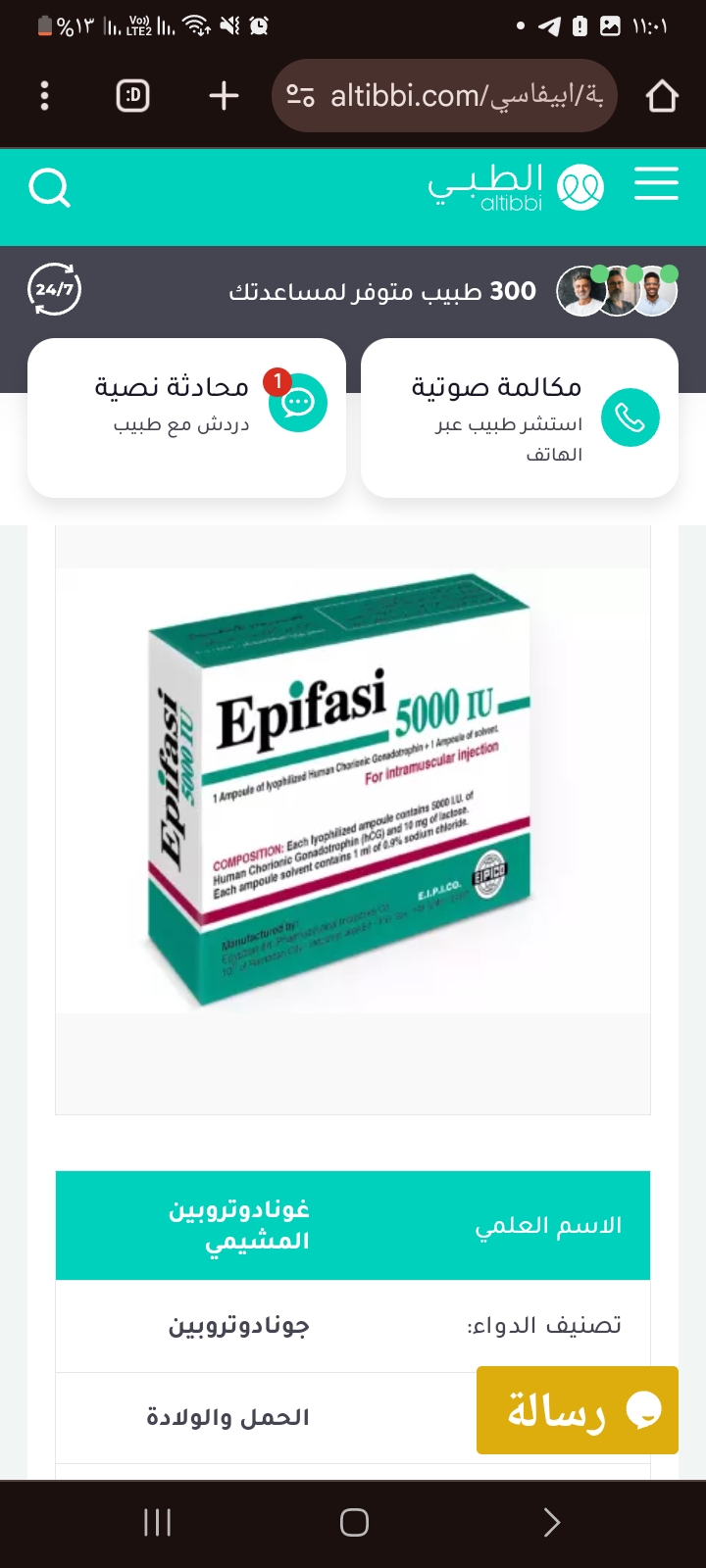Open the system recent apps view

point(157,1522)
